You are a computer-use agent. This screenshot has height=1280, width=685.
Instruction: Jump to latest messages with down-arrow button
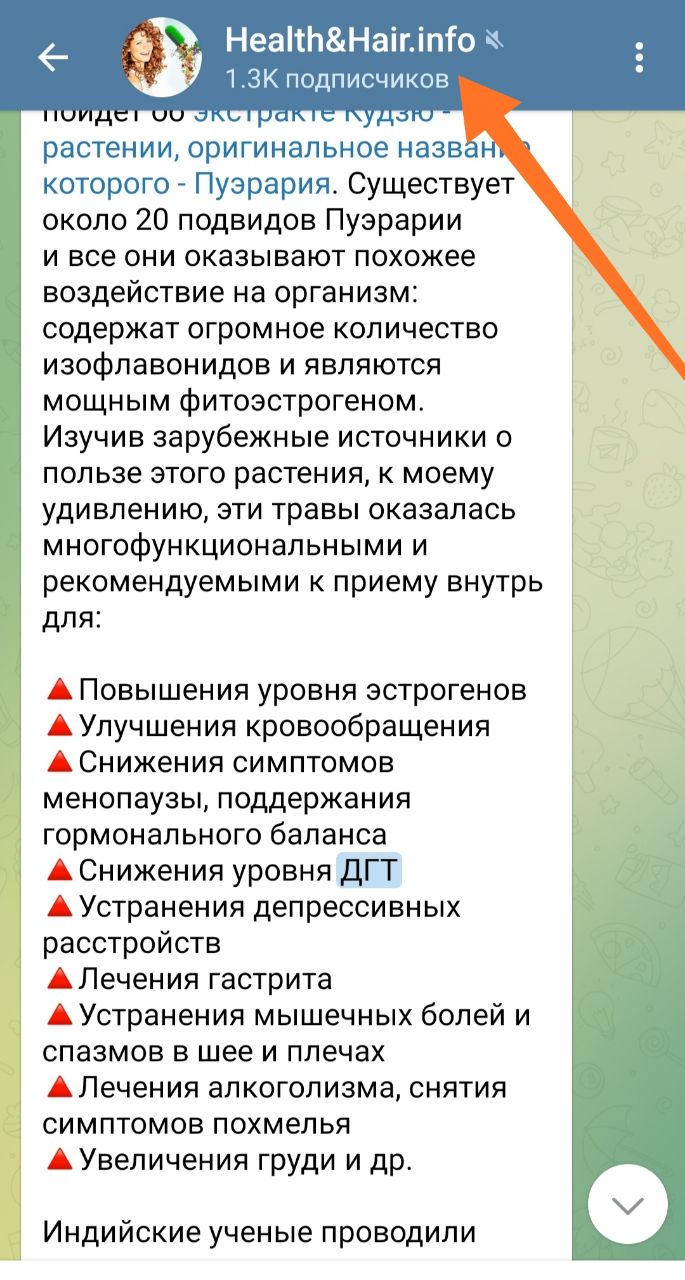[627, 1203]
